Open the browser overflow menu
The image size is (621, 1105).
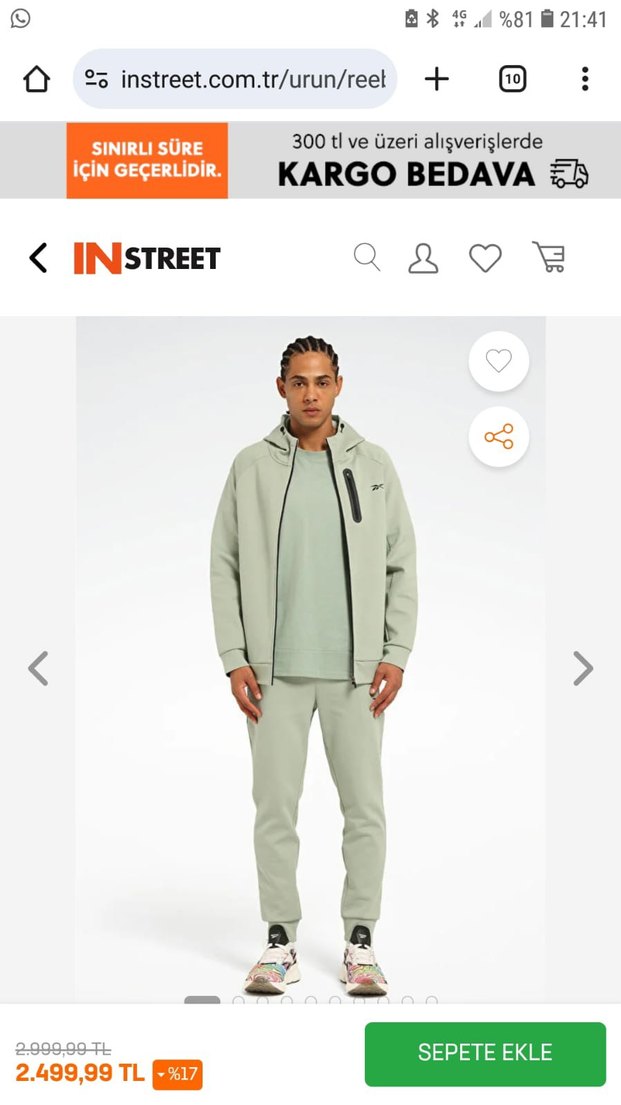click(585, 79)
